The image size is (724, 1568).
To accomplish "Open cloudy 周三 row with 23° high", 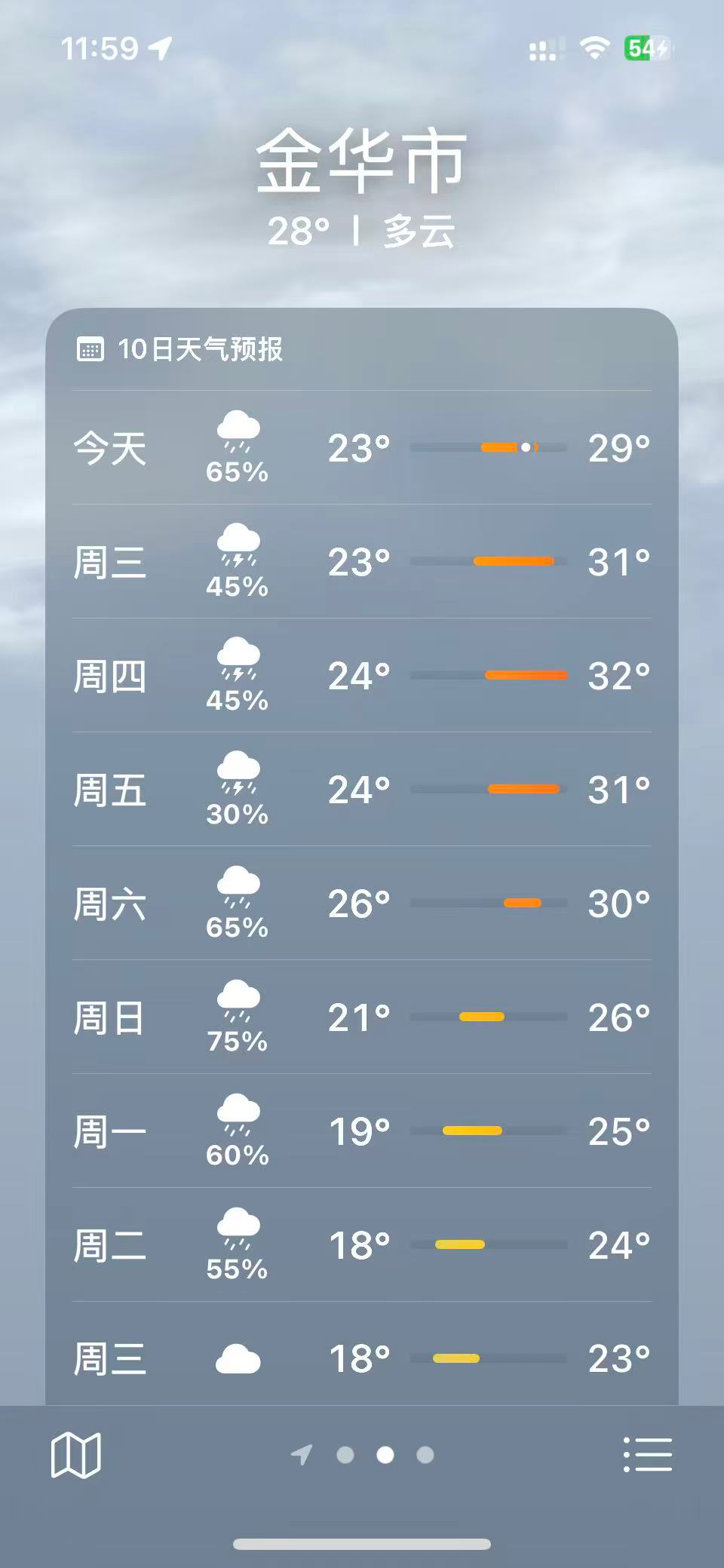I will tap(362, 1358).
